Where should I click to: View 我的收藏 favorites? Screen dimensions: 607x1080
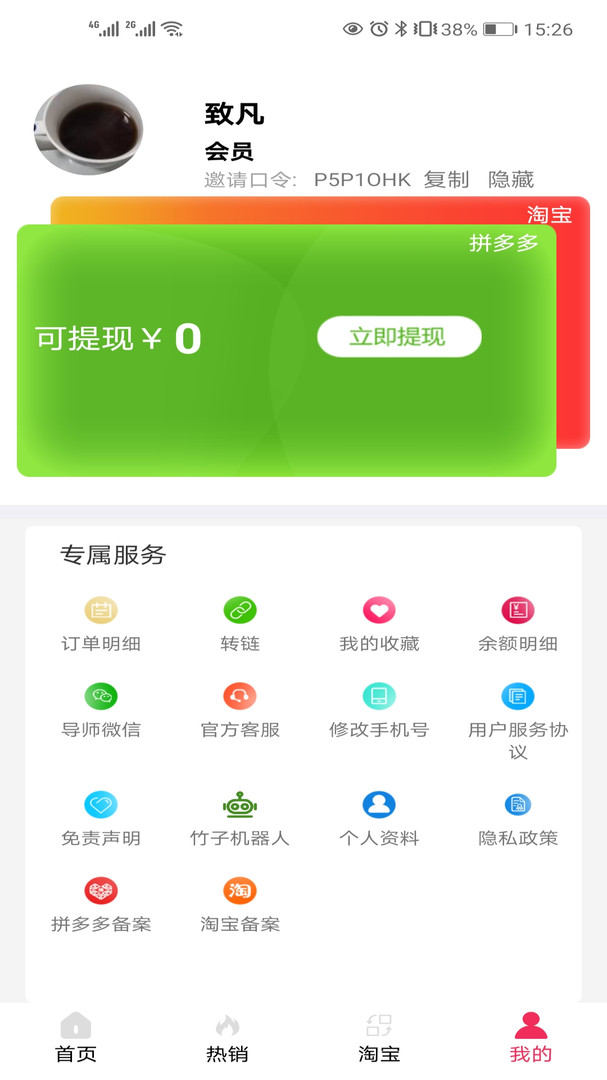[379, 625]
